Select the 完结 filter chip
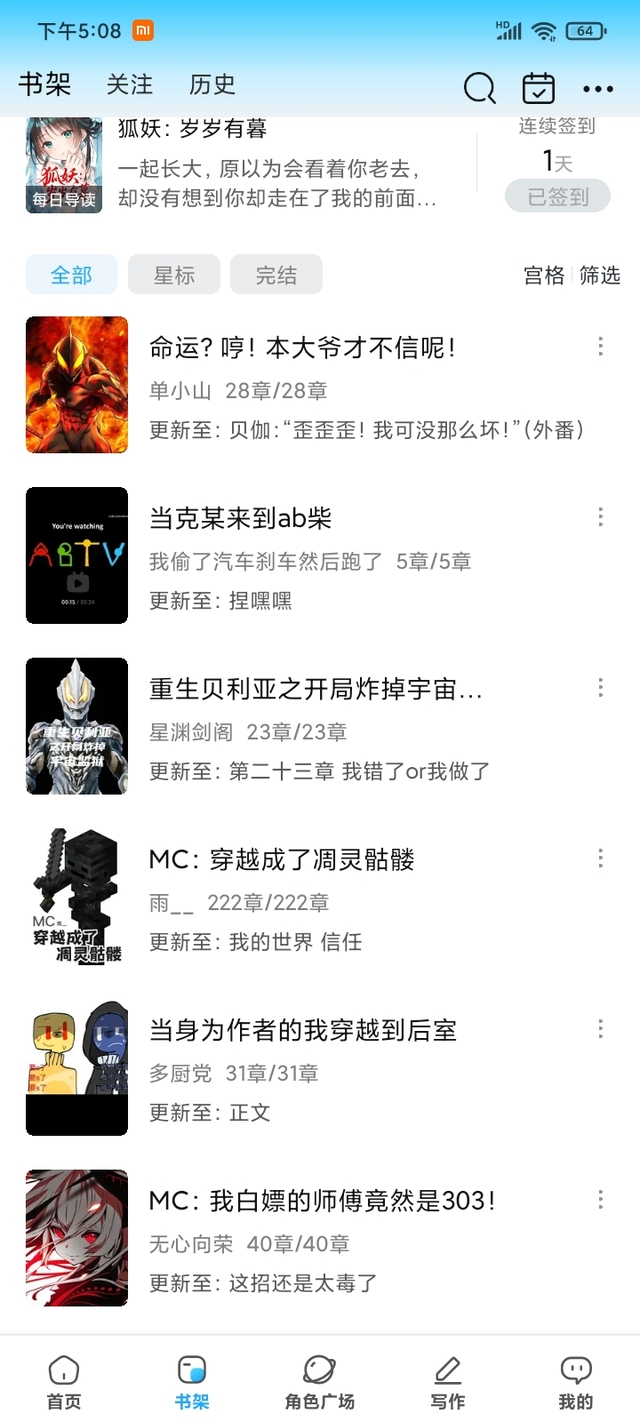Image resolution: width=640 pixels, height=1422 pixels. (x=276, y=275)
